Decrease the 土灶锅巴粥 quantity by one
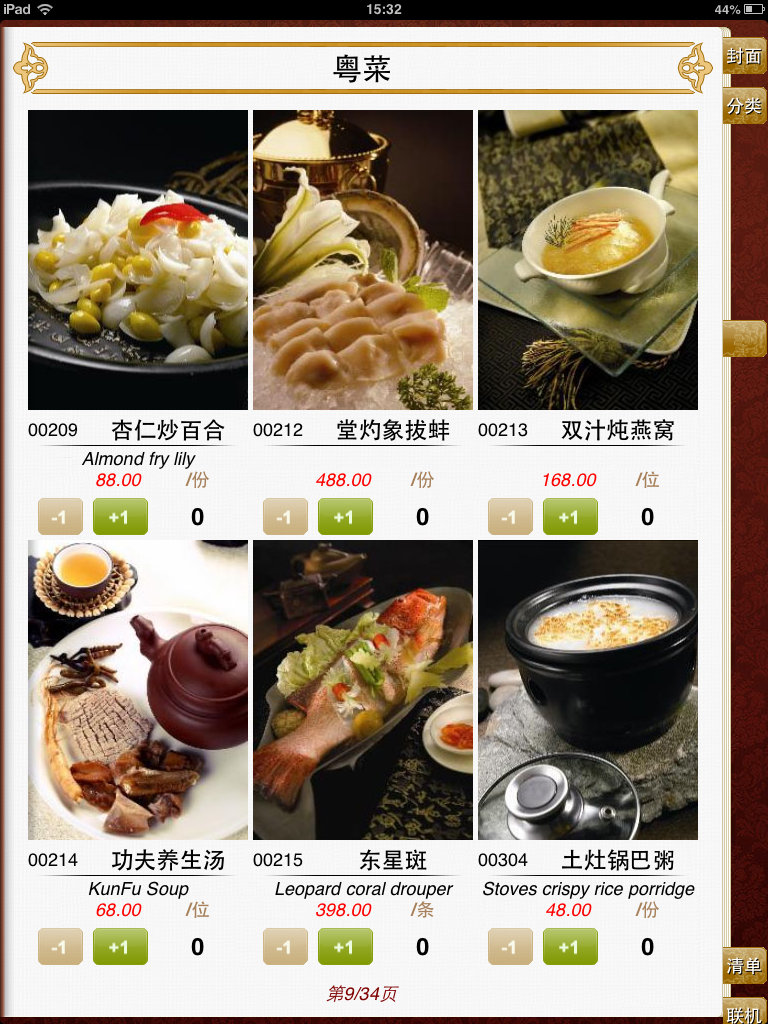Viewport: 768px width, 1024px height. pyautogui.click(x=510, y=947)
